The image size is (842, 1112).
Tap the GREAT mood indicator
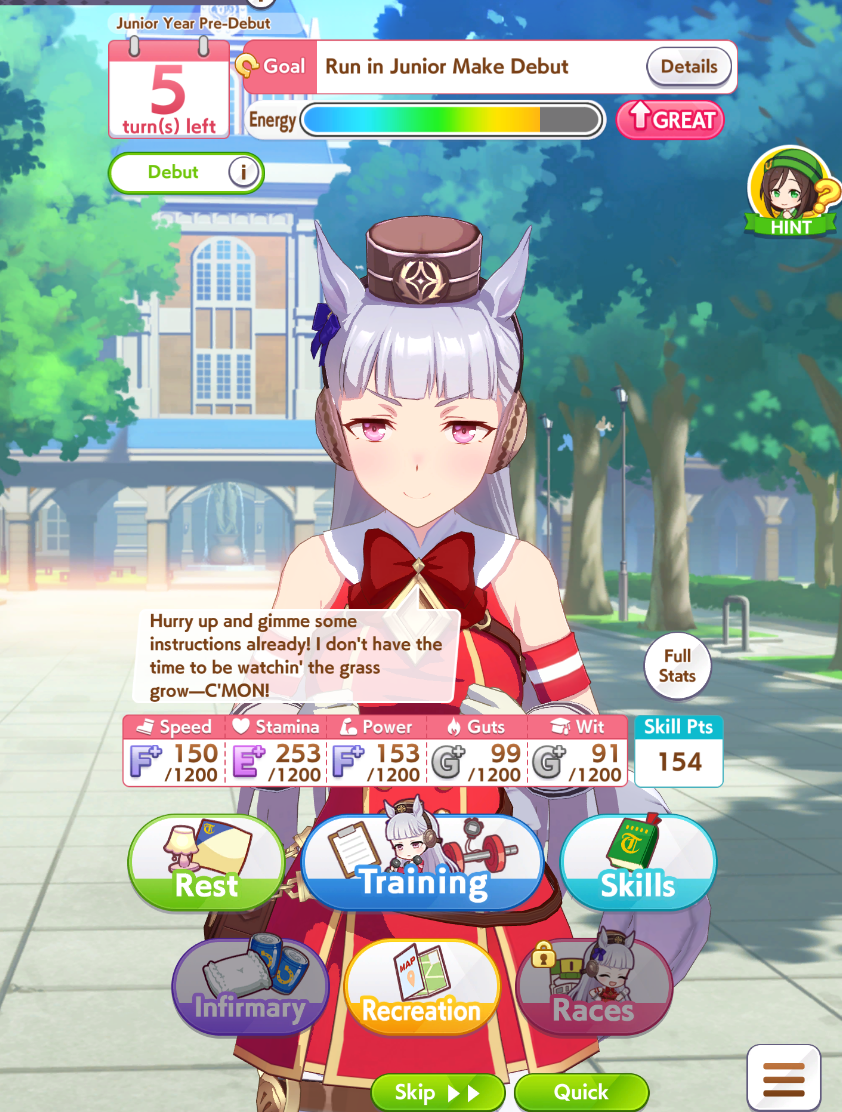[x=670, y=120]
